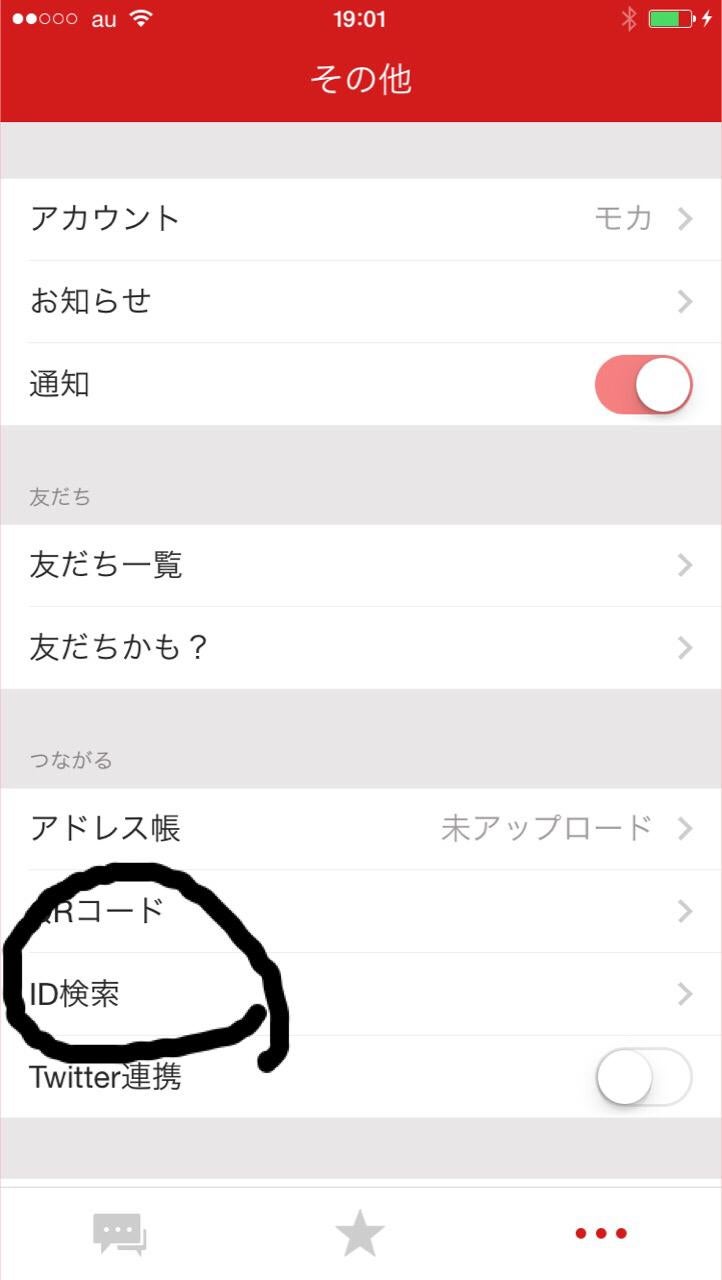Disable the 通知 notification toggle
This screenshot has height=1280, width=722.
(x=641, y=383)
